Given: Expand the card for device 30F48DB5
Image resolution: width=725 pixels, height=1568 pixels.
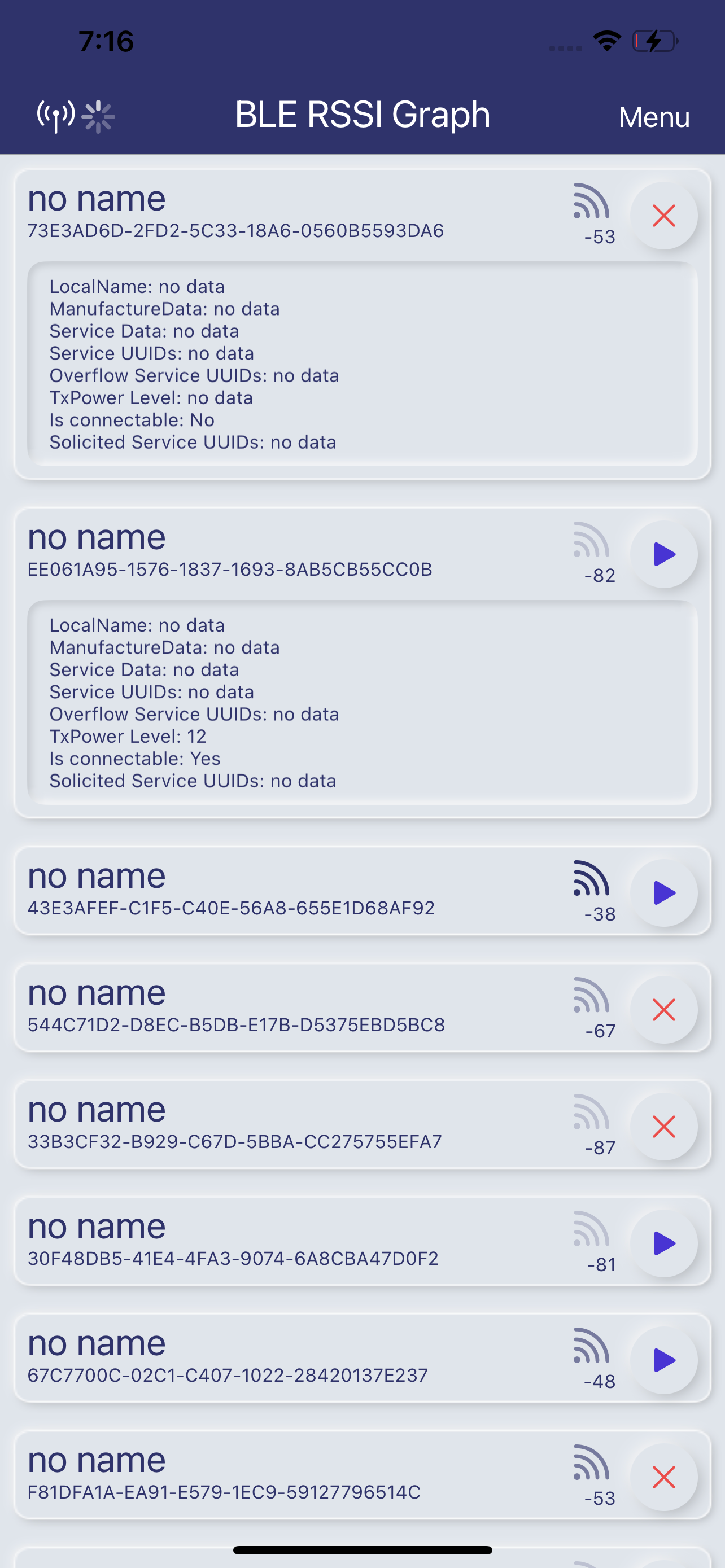Looking at the screenshot, I should click(292, 1241).
